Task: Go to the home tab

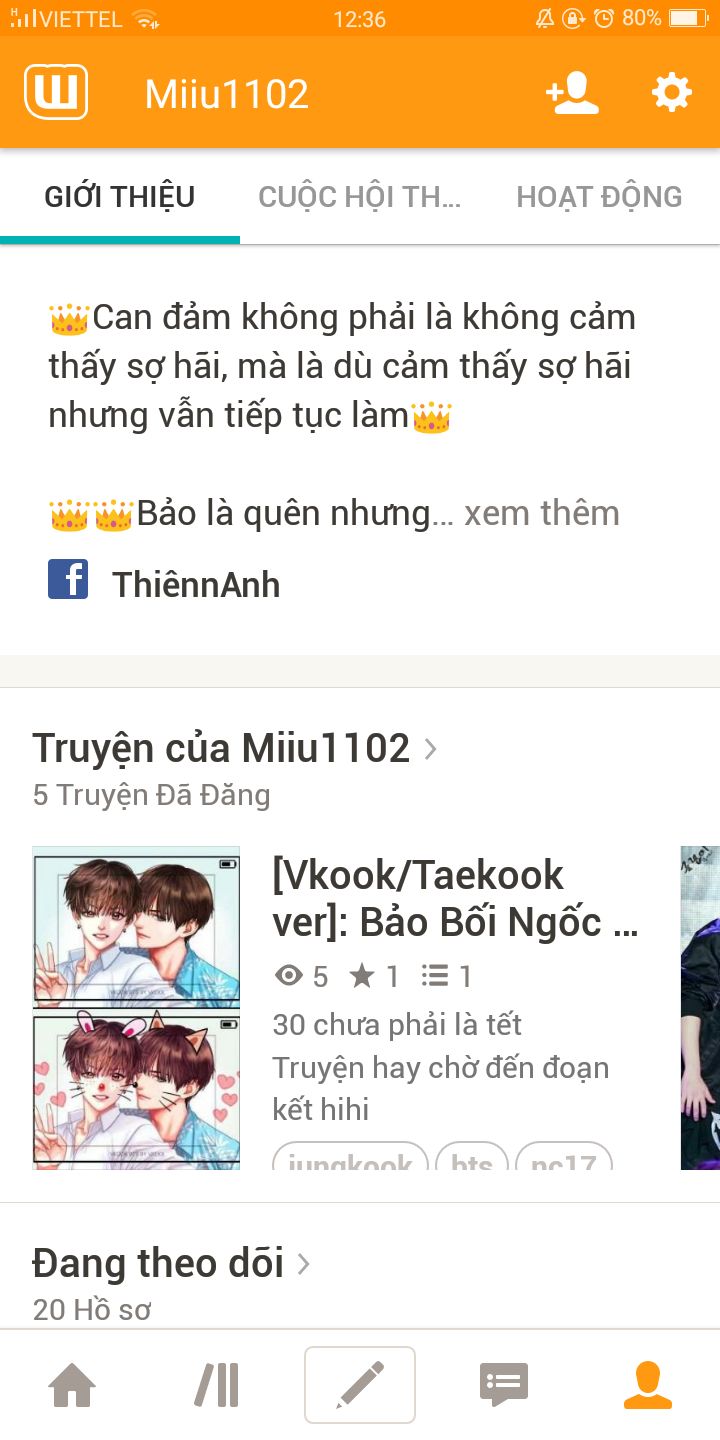Action: click(x=72, y=1386)
